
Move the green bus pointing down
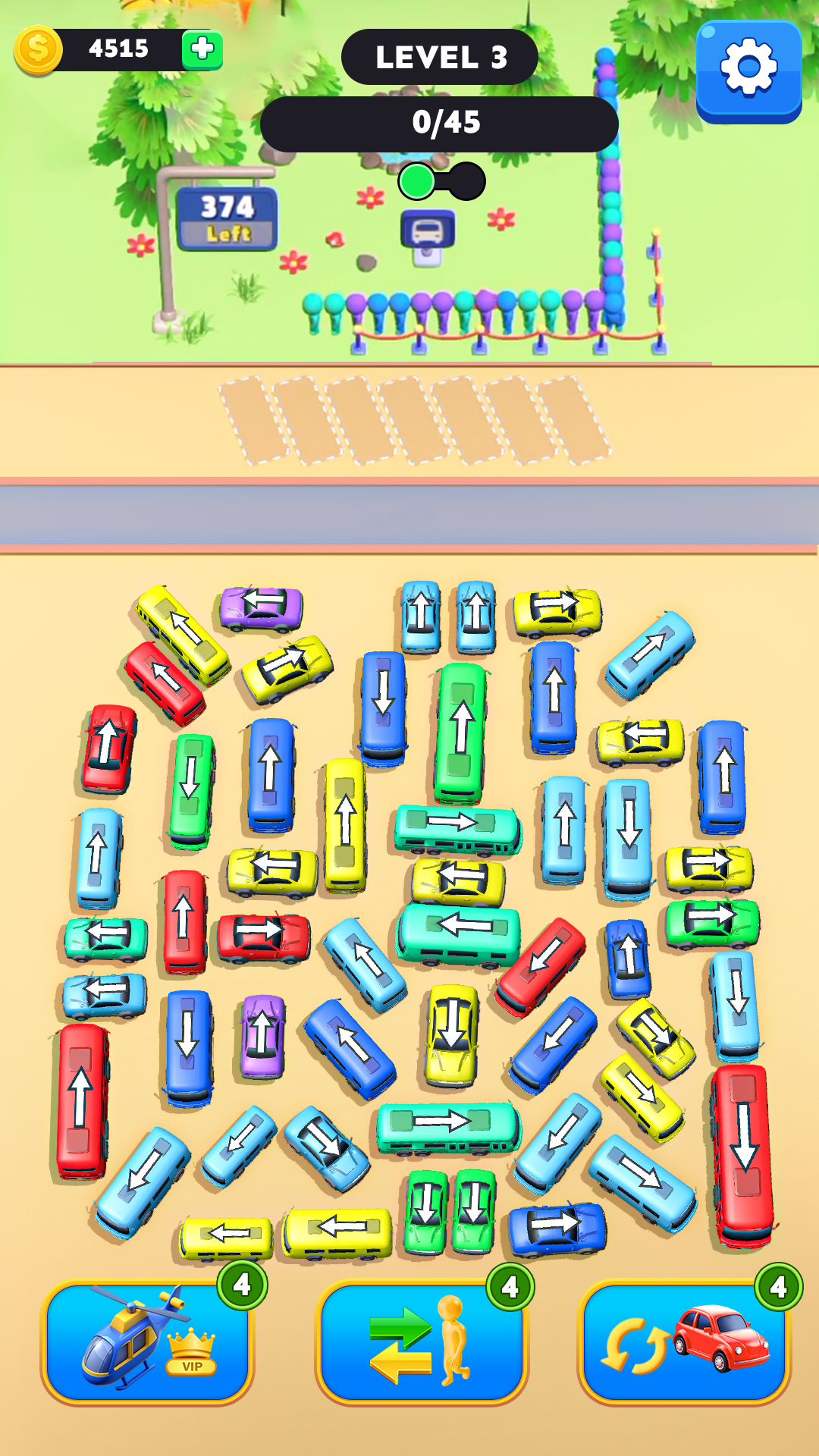[x=191, y=789]
